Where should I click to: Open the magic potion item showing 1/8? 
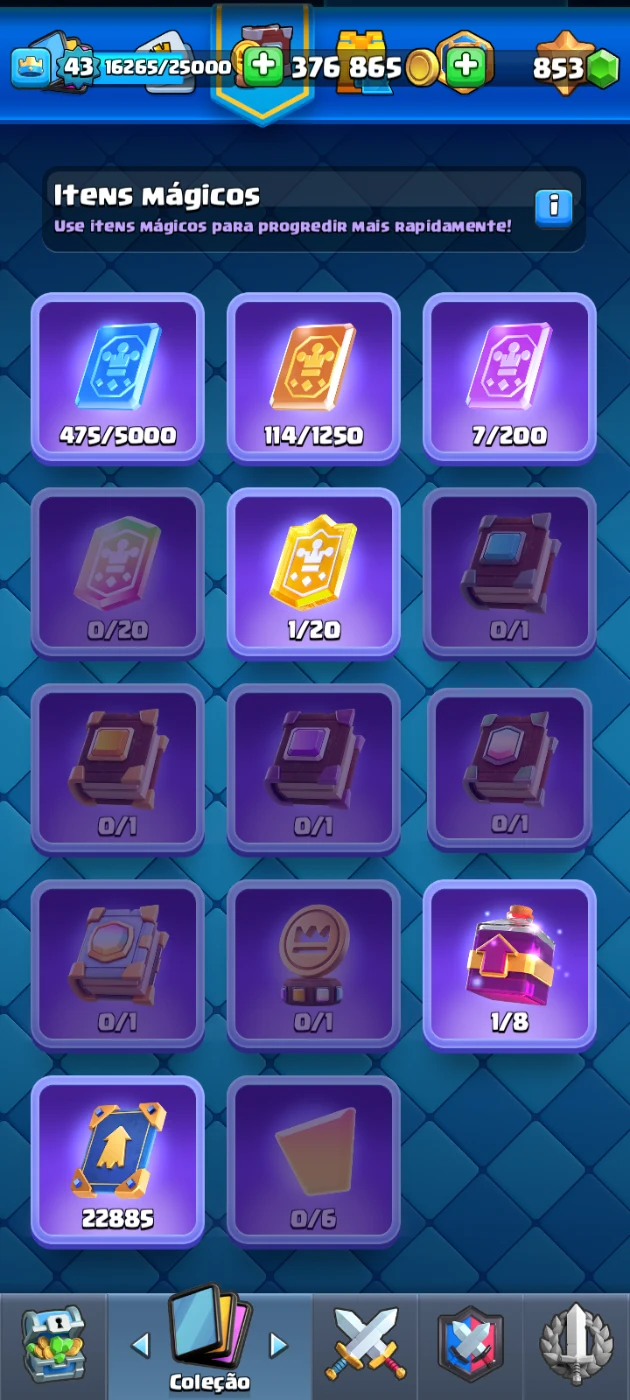(x=510, y=964)
